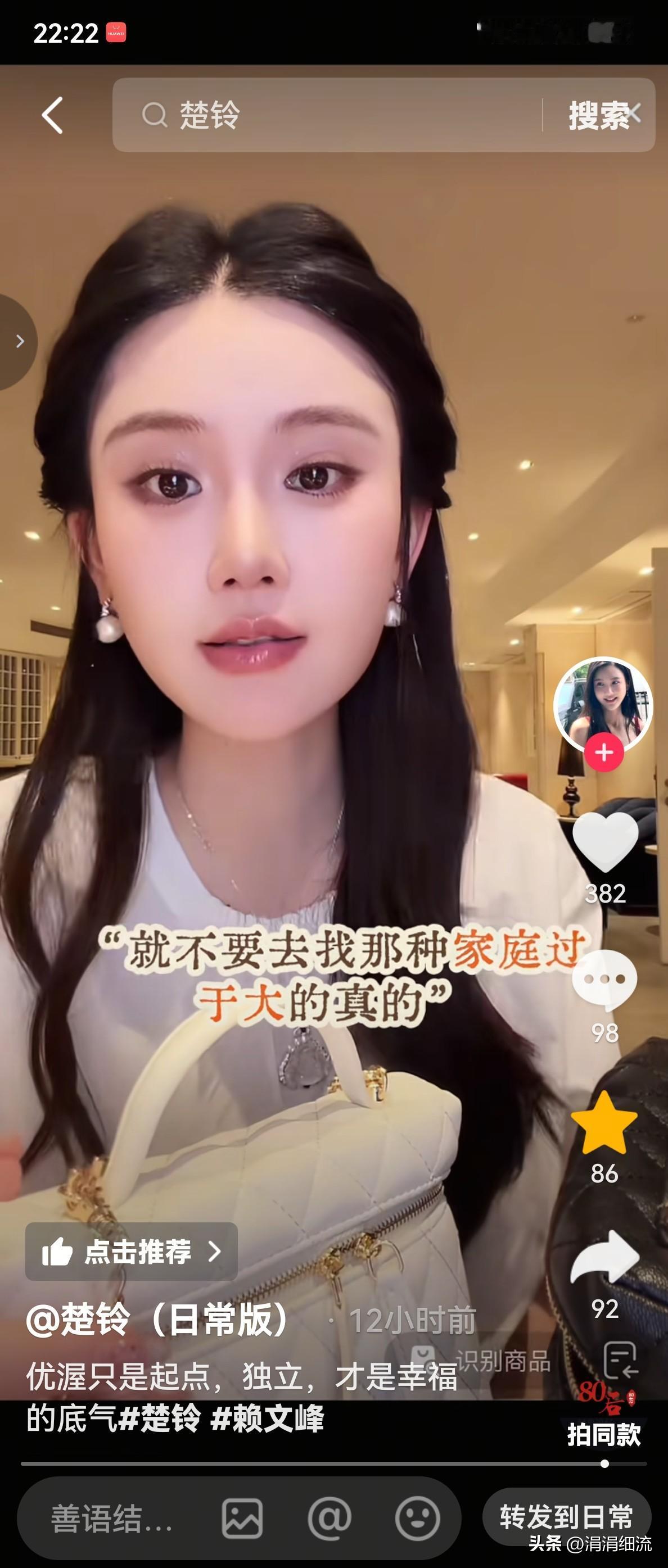Follow the creator with the red plus
668x1568 pixels.
(604, 753)
